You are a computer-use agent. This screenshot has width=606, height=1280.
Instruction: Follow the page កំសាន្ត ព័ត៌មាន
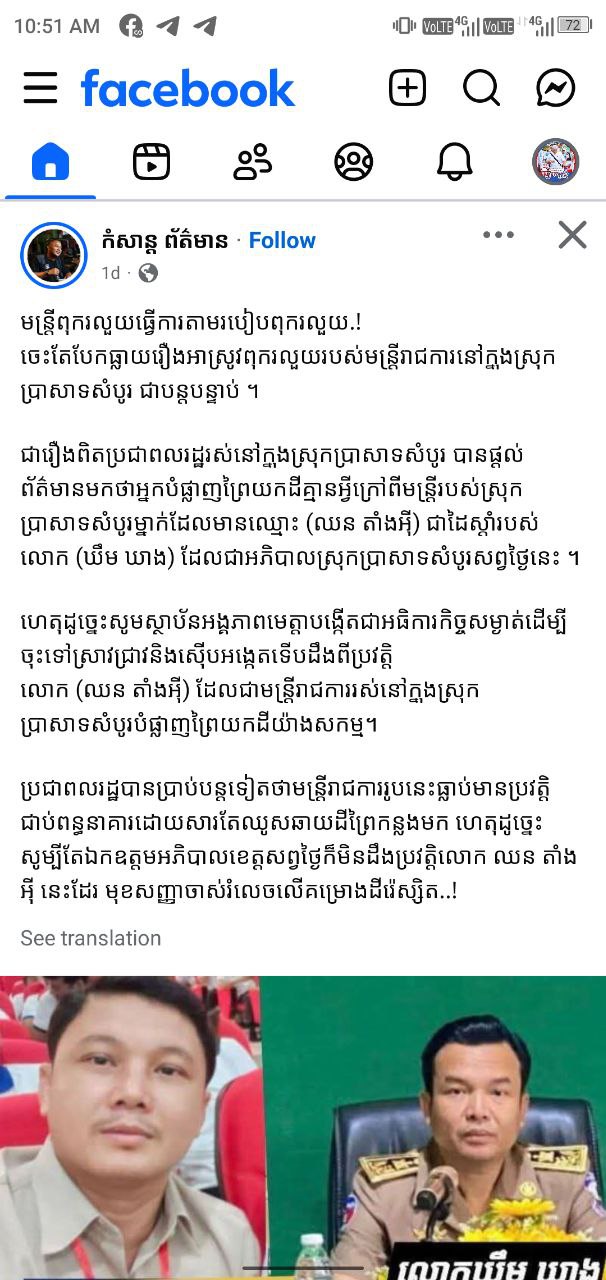[x=282, y=241]
